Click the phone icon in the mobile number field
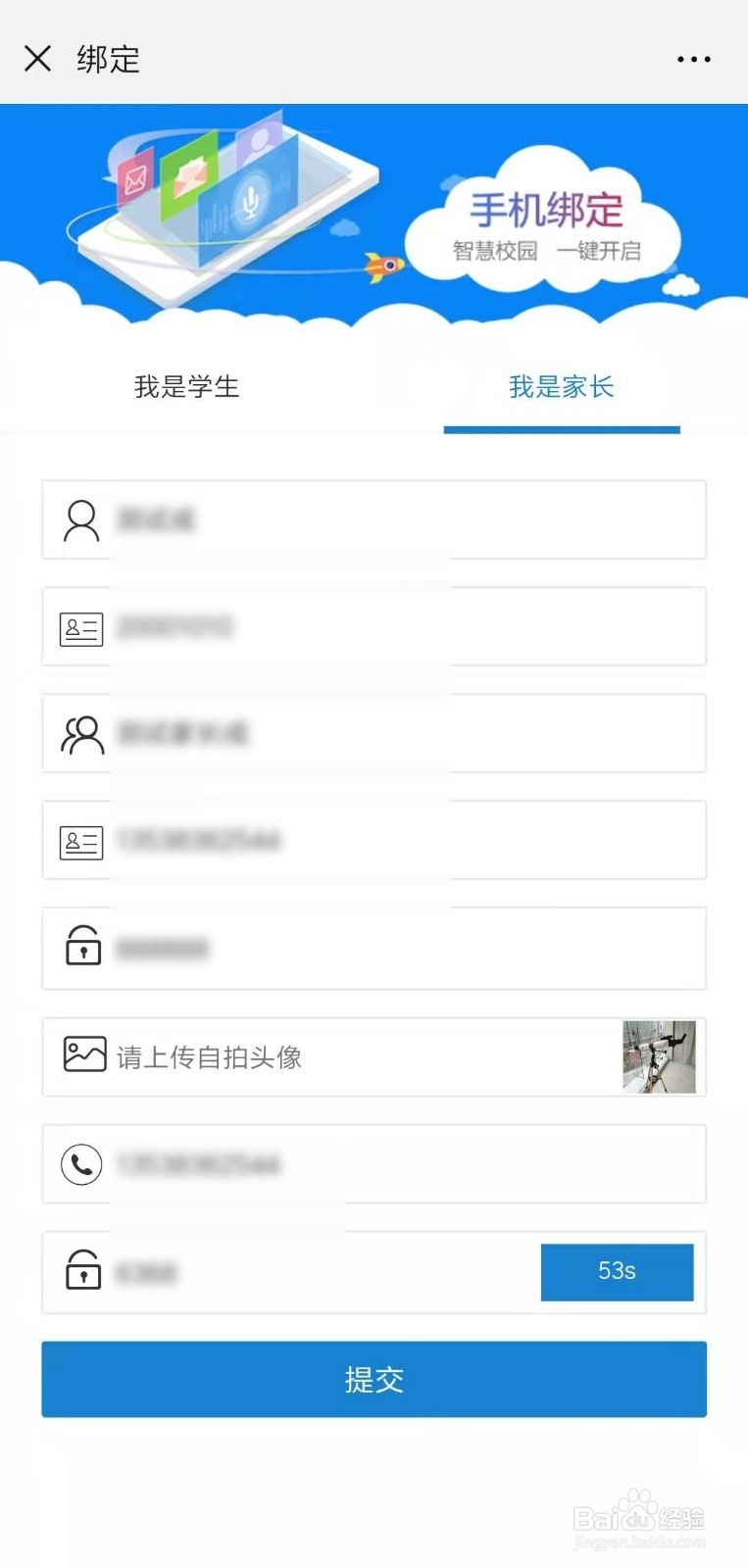 click(82, 1164)
